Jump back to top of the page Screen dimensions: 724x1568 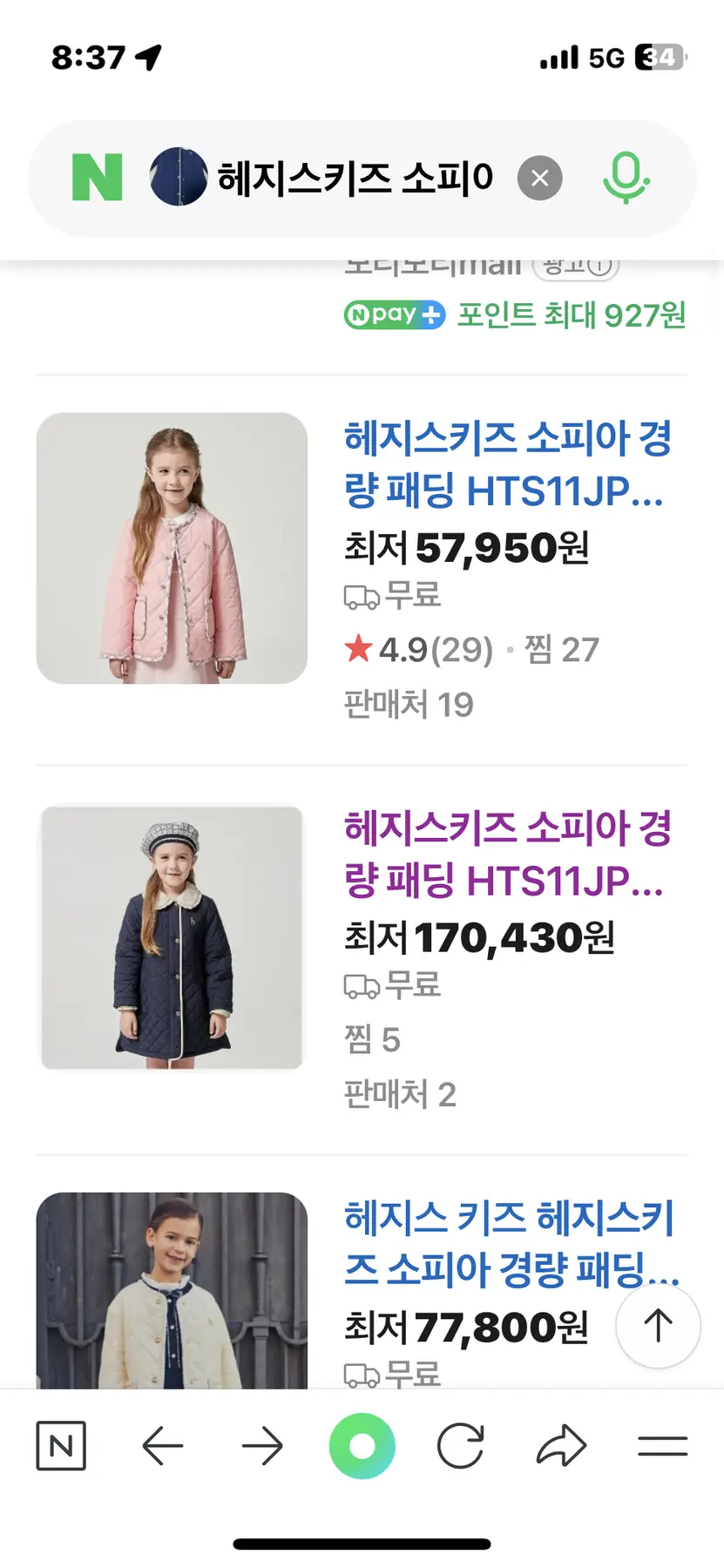click(x=658, y=1326)
